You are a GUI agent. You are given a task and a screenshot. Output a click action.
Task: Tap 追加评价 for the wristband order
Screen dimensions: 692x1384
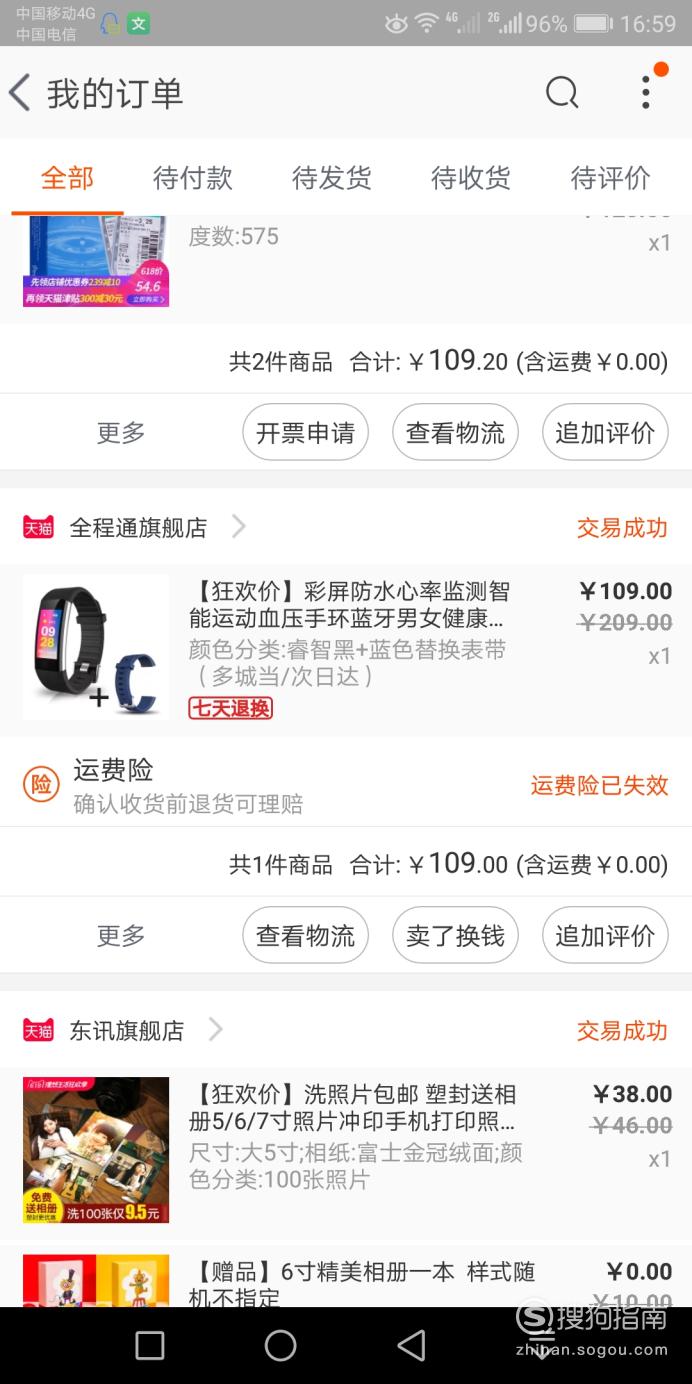[x=605, y=935]
